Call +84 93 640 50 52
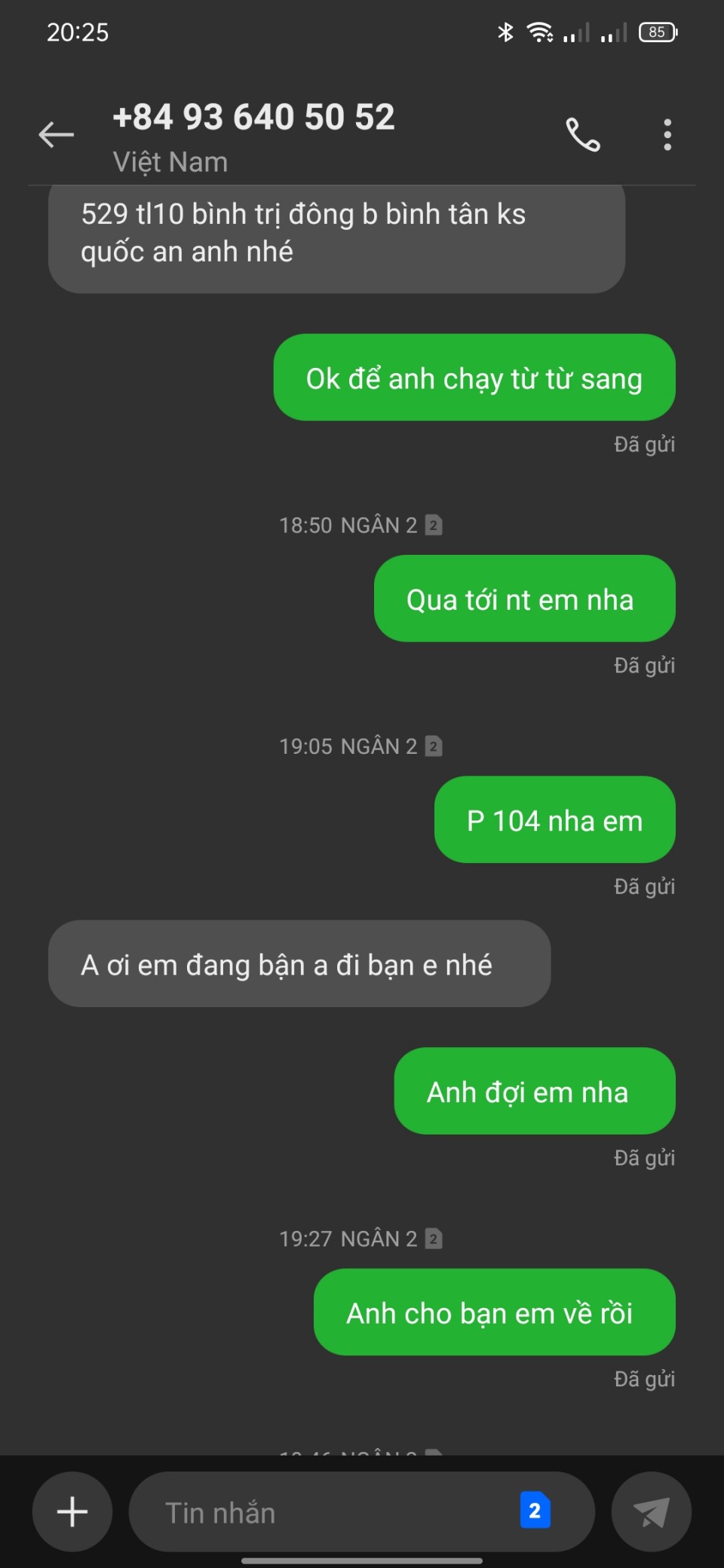724x1568 pixels. tap(583, 135)
